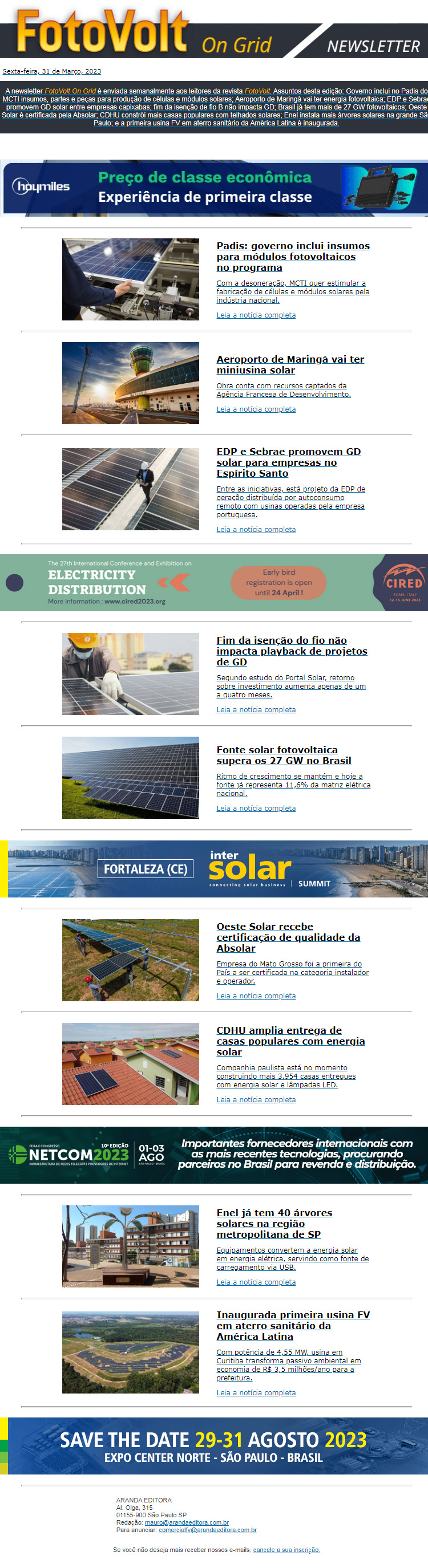Image resolution: width=428 pixels, height=1568 pixels.
Task: Open the Padis módulos fotovoltaicos headline
Action: pos(292,256)
